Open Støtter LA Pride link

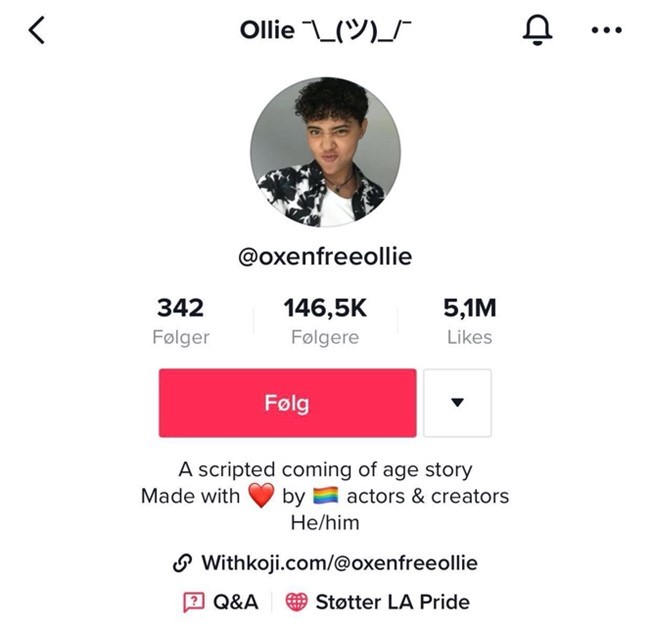coord(378,602)
